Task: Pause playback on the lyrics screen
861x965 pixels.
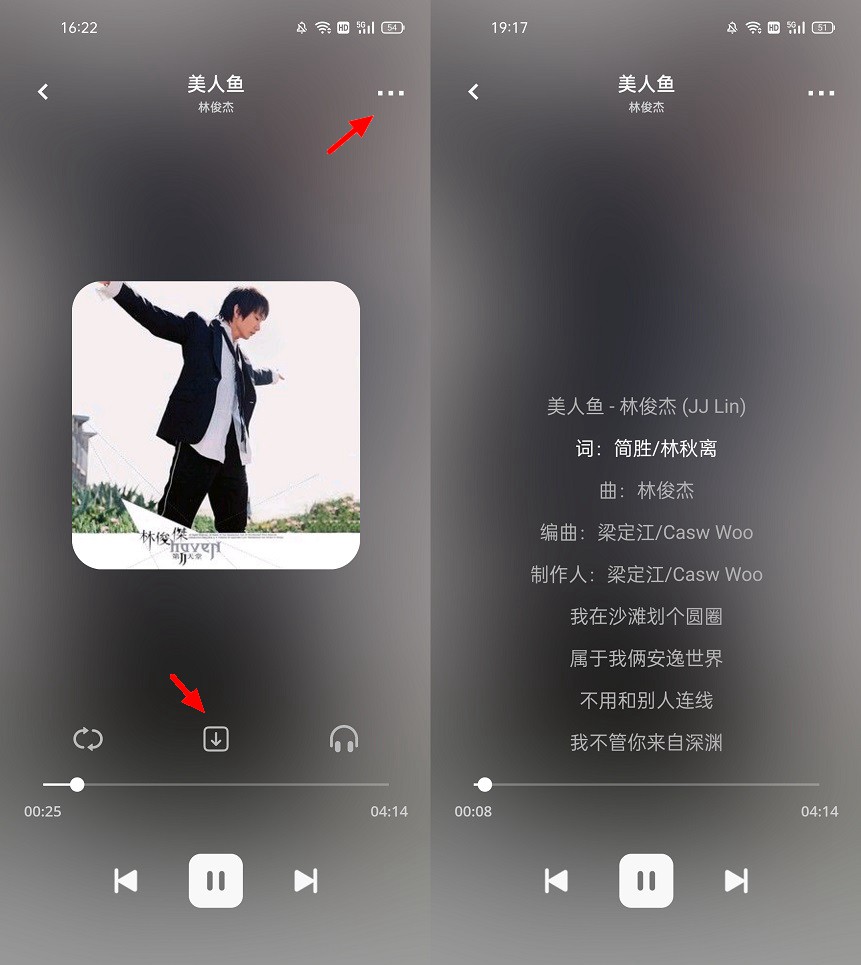Action: [646, 881]
